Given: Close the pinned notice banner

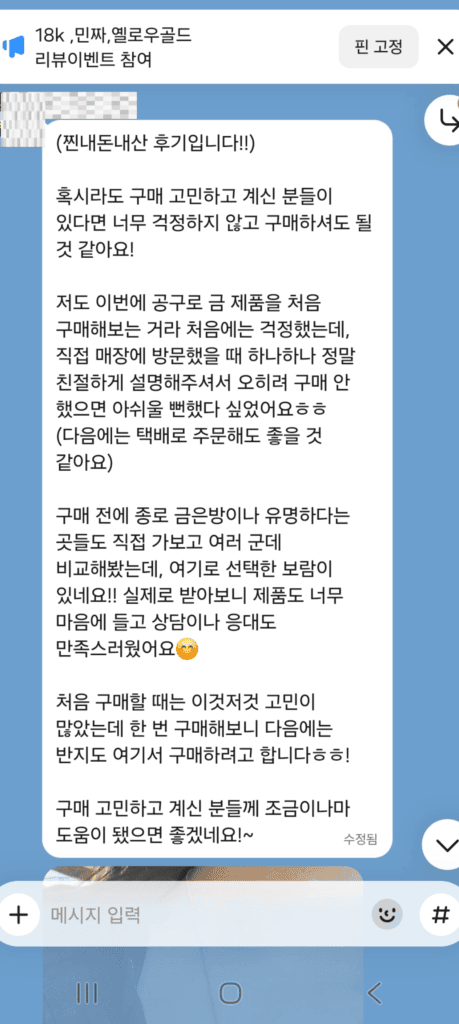Looking at the screenshot, I should point(445,46).
